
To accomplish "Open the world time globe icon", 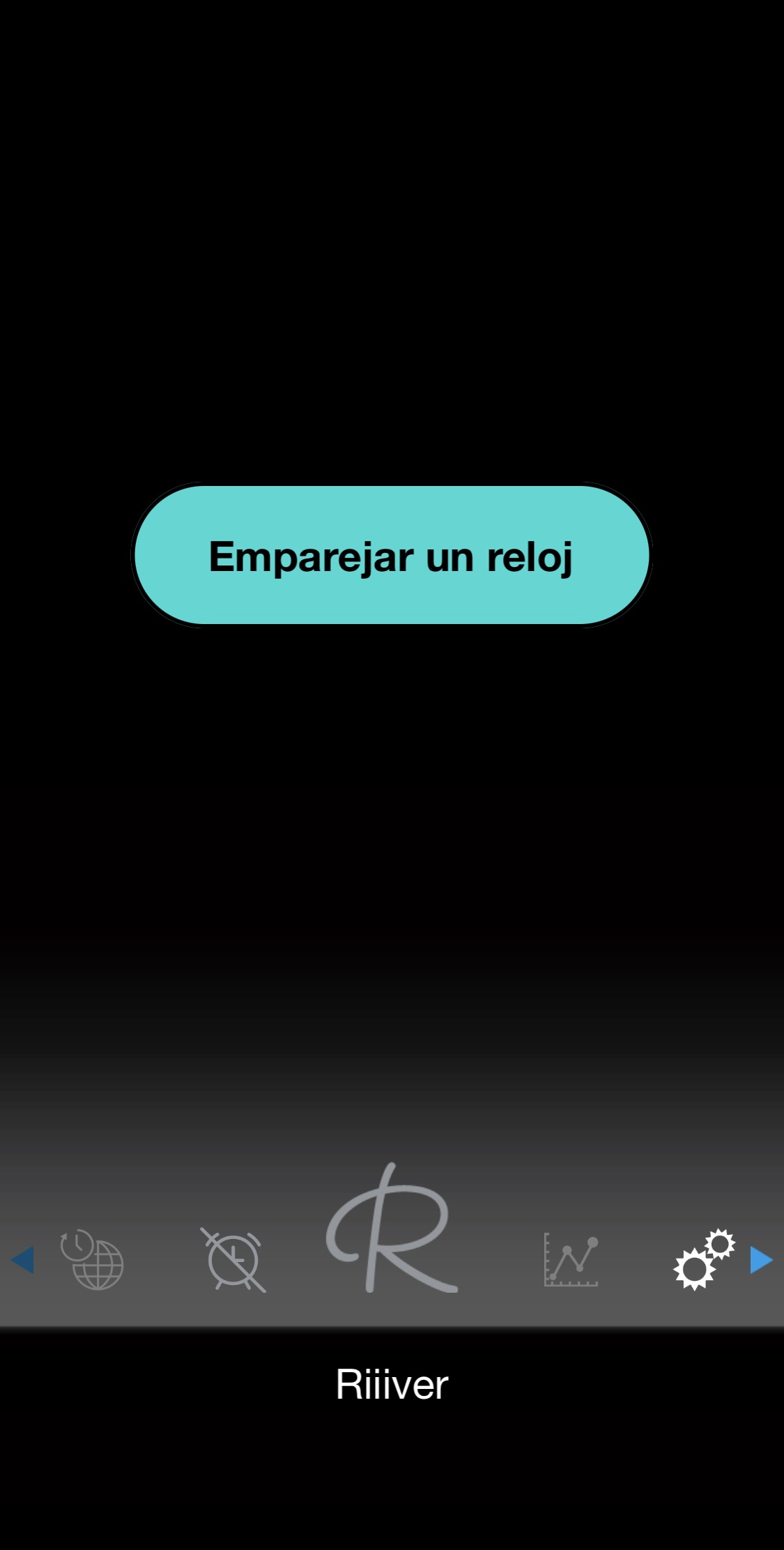I will tap(92, 1260).
